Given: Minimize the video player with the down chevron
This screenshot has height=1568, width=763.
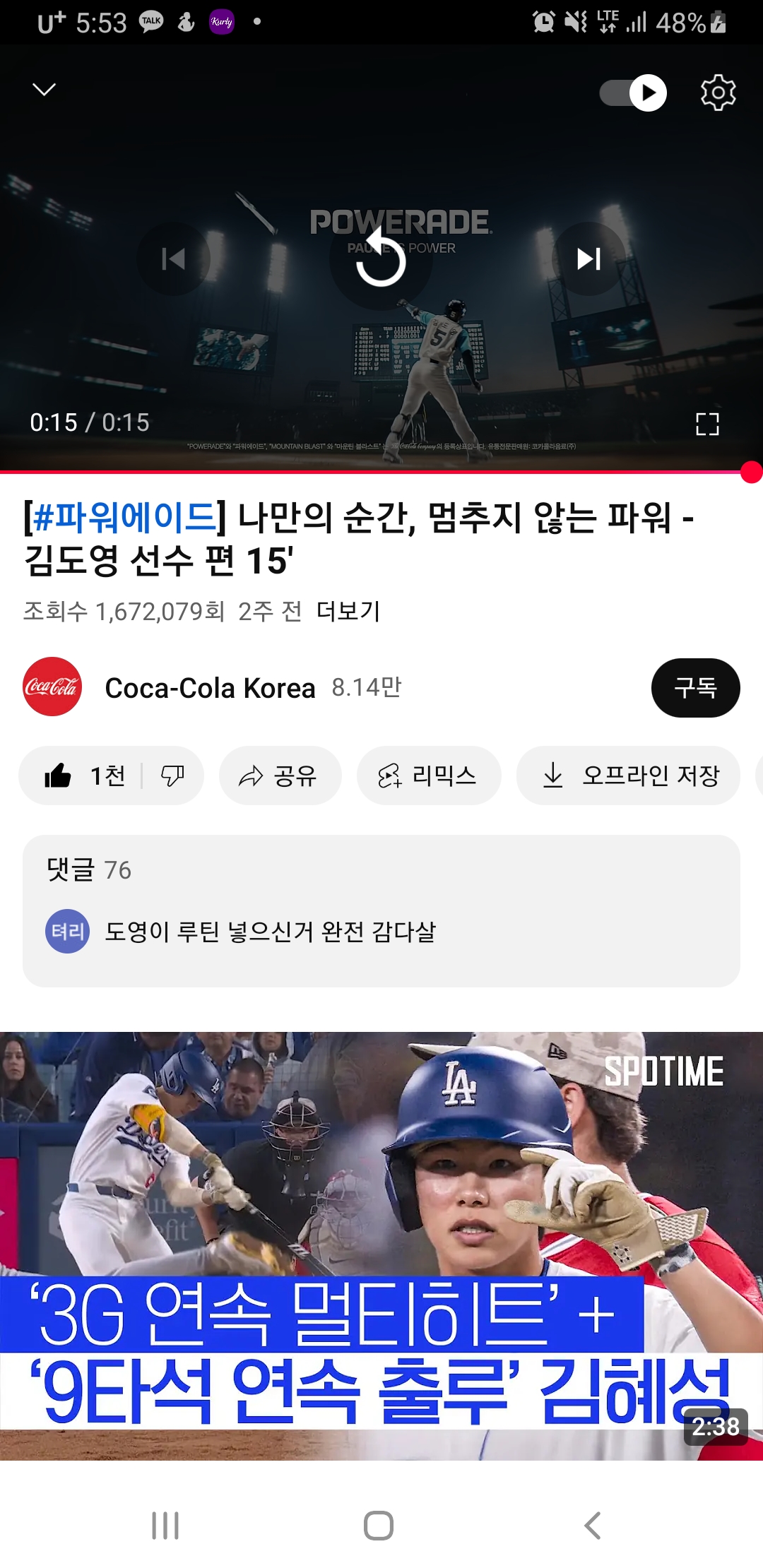Looking at the screenshot, I should 45,90.
